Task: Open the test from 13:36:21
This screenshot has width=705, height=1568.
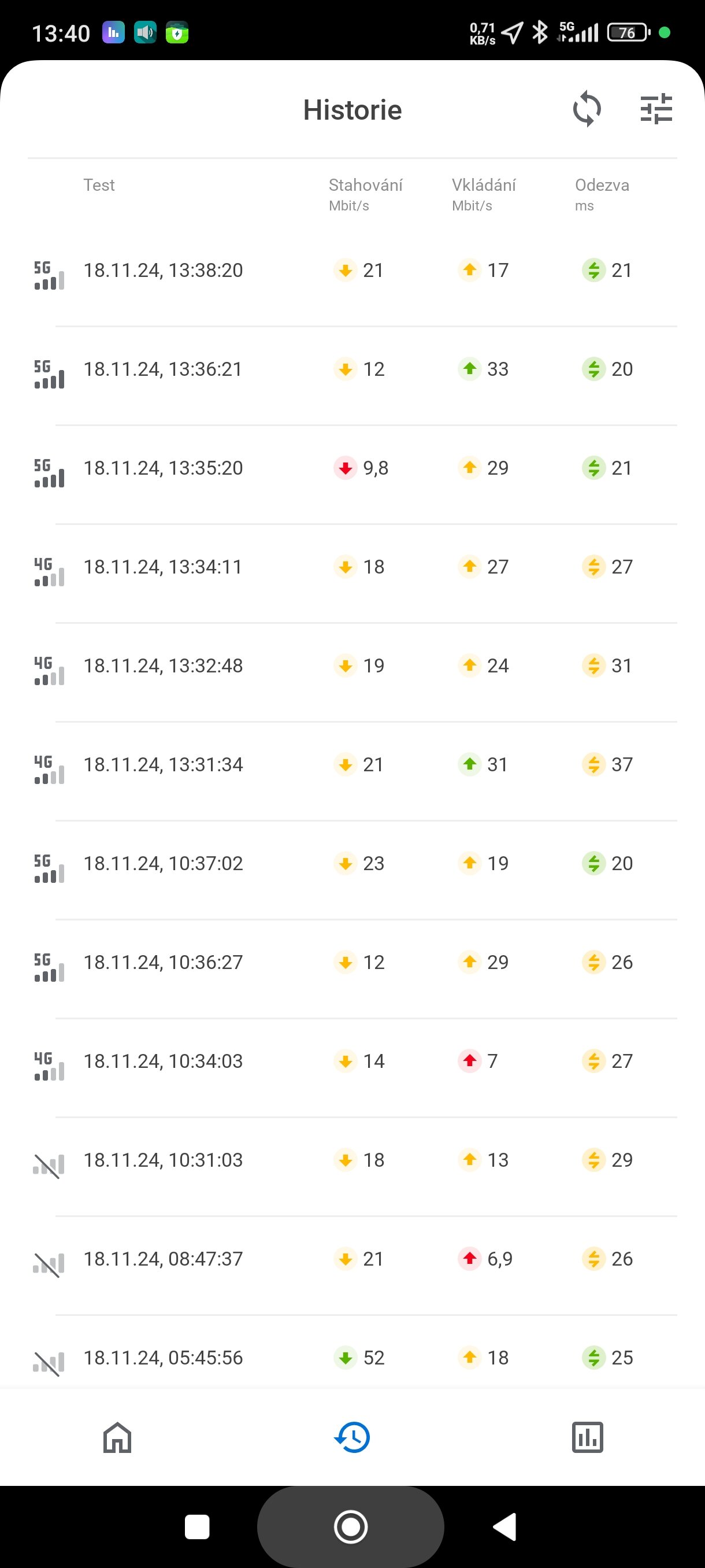Action: click(x=352, y=369)
